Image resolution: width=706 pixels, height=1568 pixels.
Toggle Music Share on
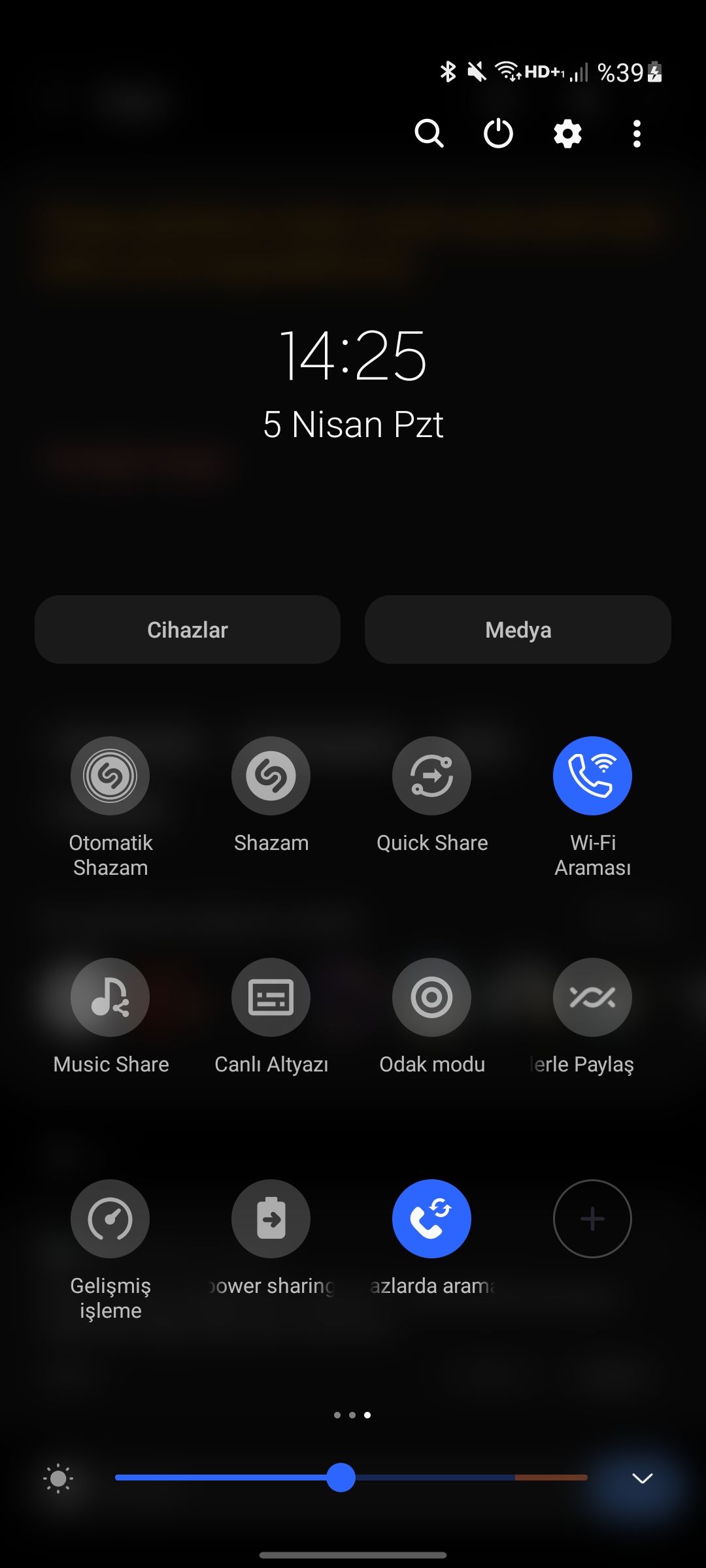click(110, 997)
